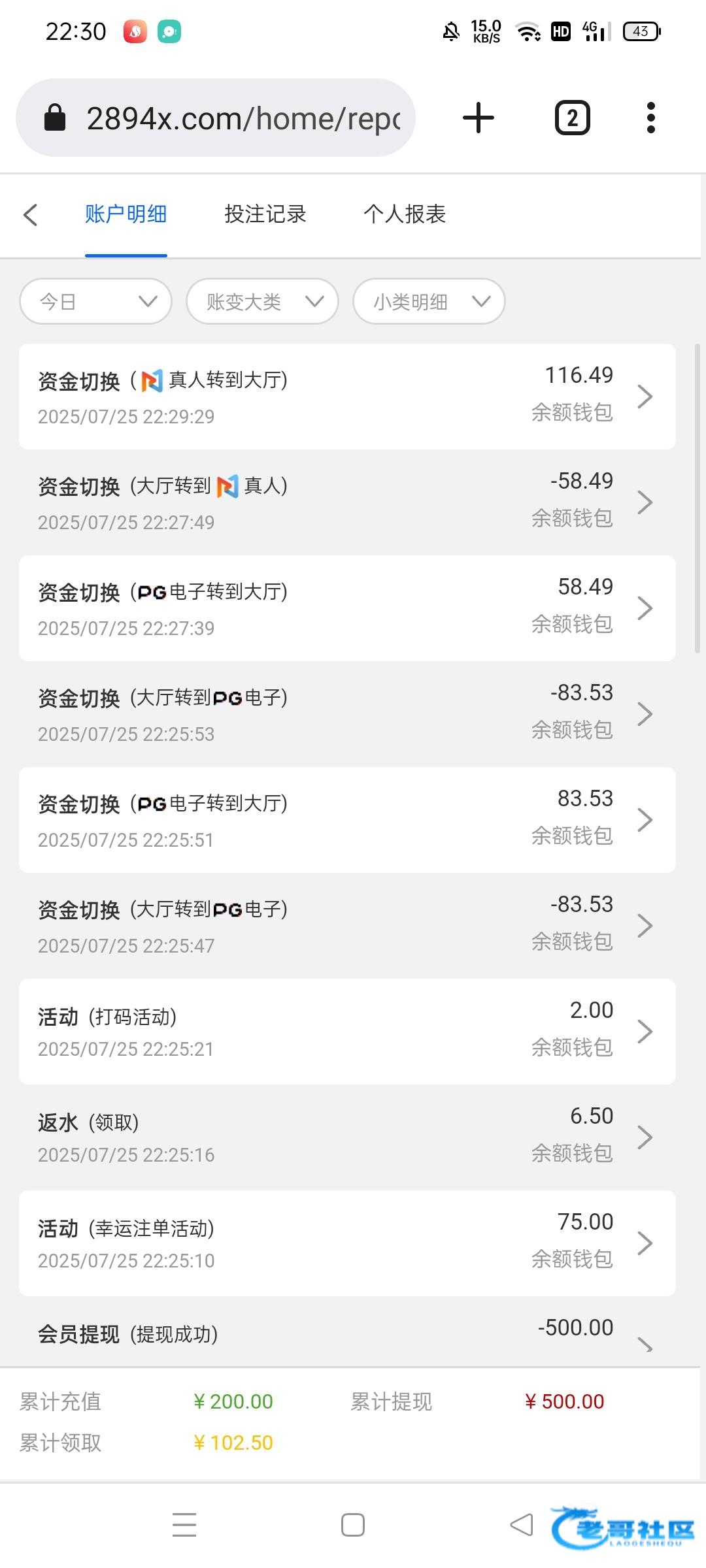Expand the 今日 date dropdown
This screenshot has width=706, height=1568.
pyautogui.click(x=96, y=301)
